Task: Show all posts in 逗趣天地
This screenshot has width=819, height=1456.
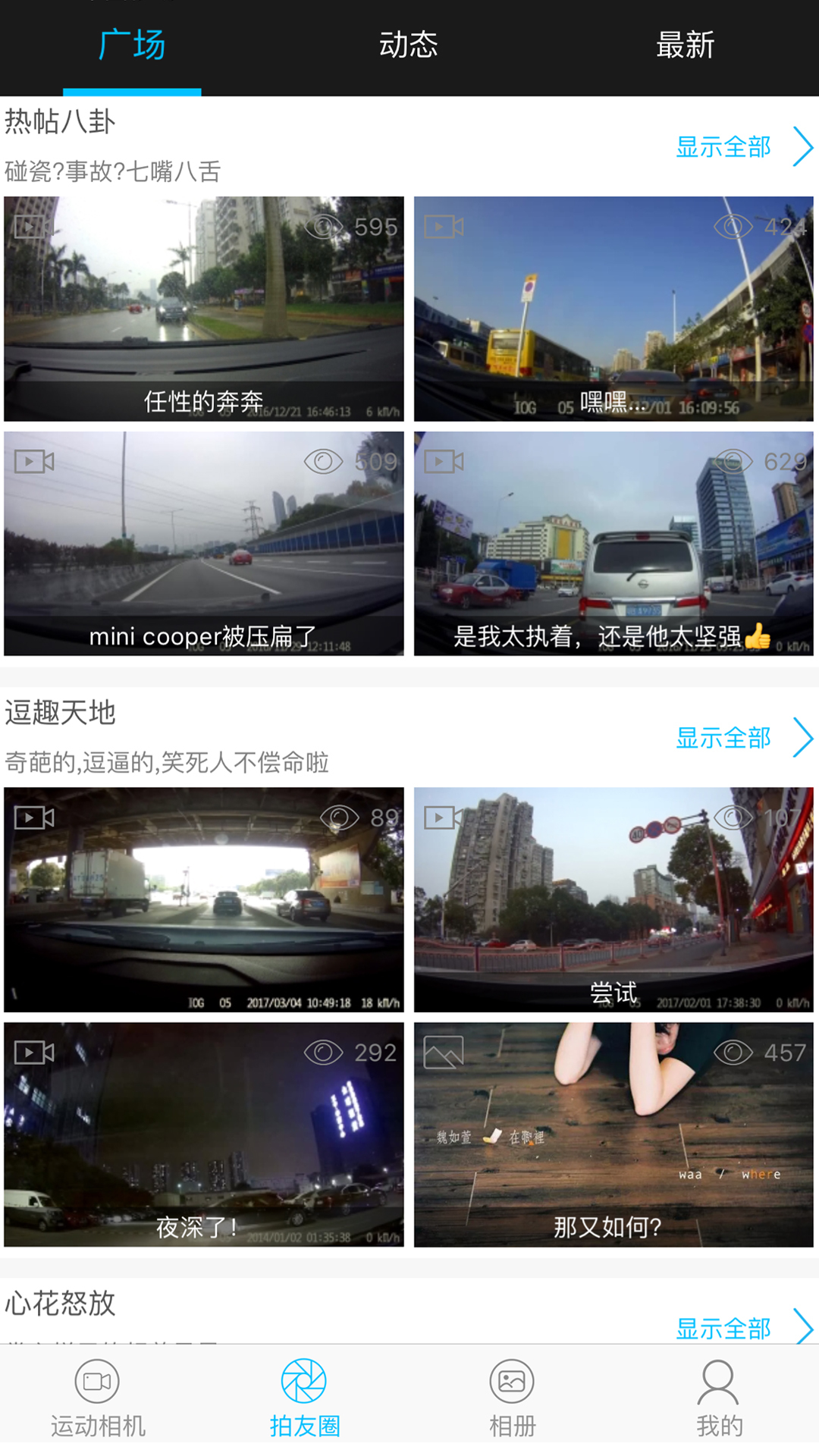Action: pos(743,737)
